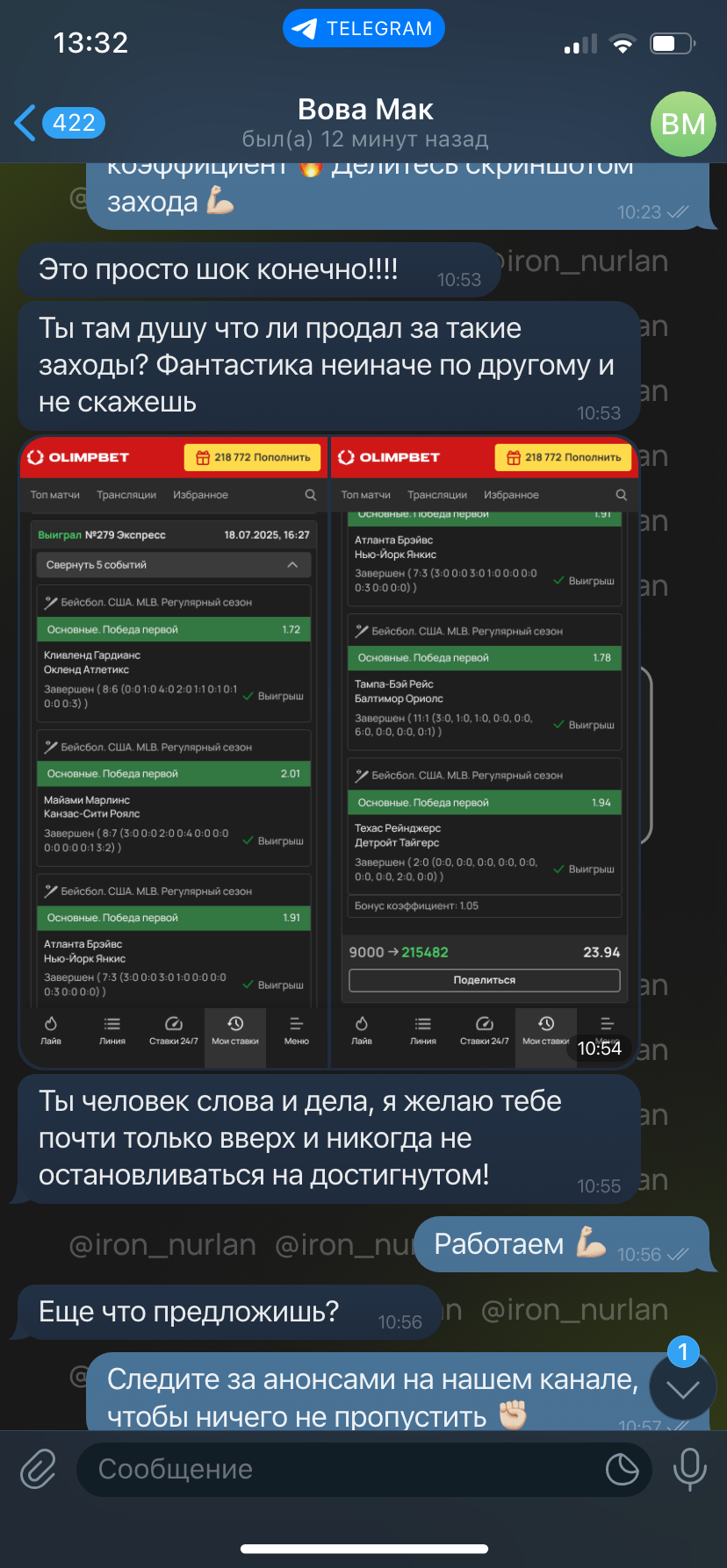This screenshot has height=1568, width=727.
Task: Return to Telegram via the status pill
Action: click(x=363, y=28)
